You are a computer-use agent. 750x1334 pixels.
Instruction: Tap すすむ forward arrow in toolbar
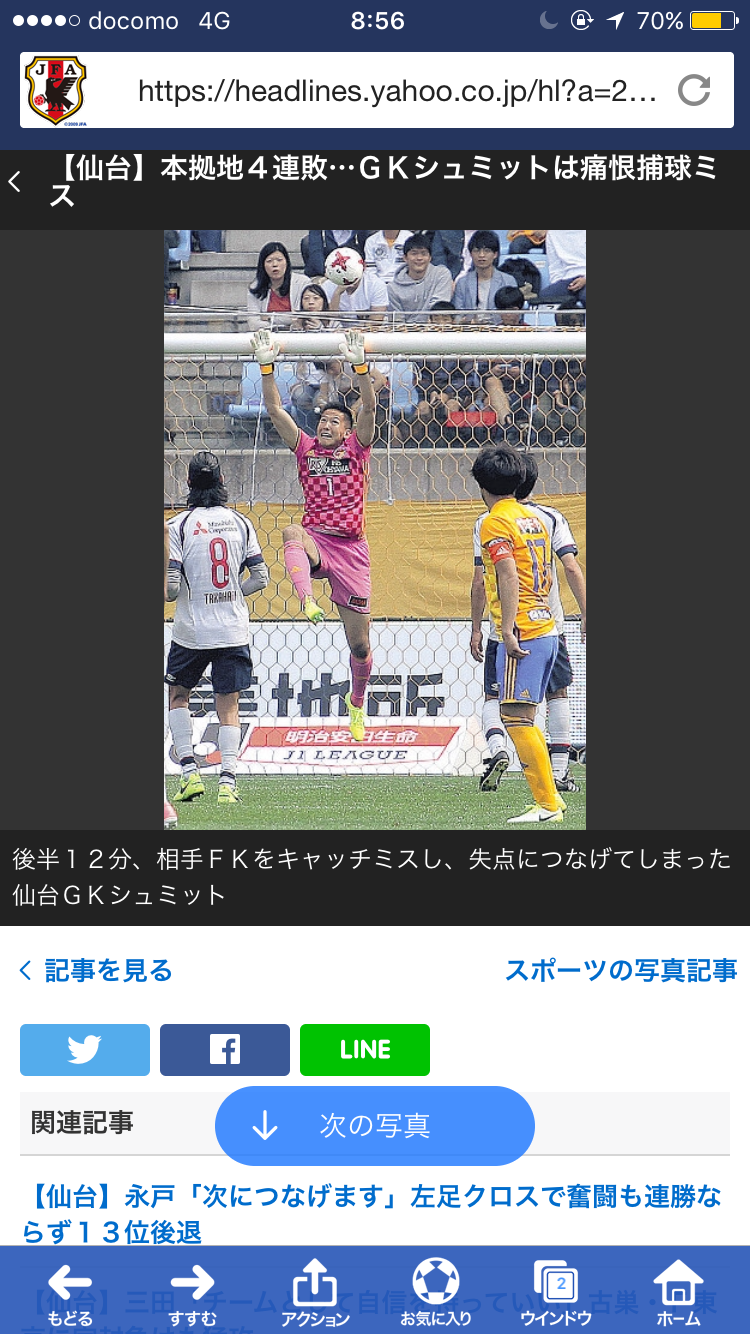click(192, 1292)
